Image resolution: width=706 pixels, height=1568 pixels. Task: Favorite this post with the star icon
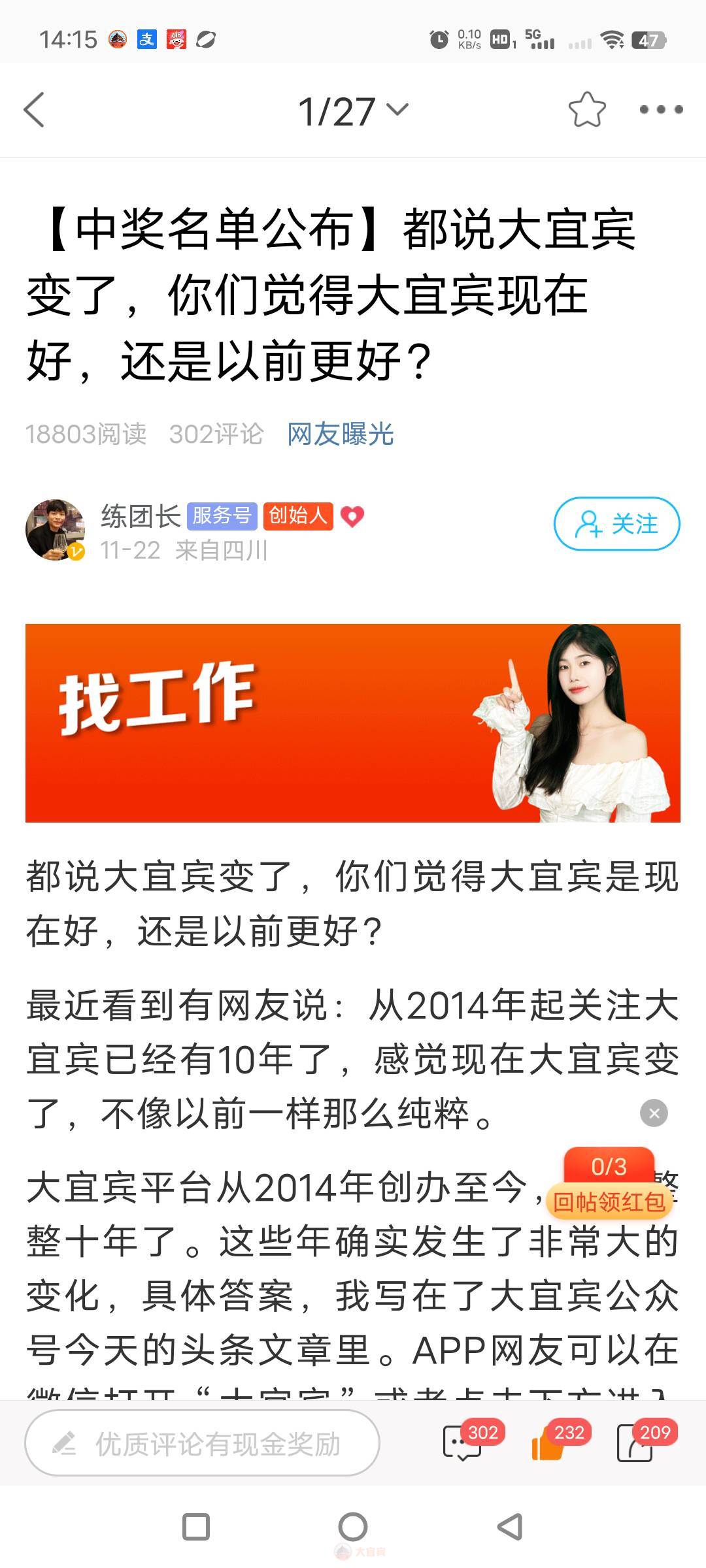pyautogui.click(x=586, y=110)
